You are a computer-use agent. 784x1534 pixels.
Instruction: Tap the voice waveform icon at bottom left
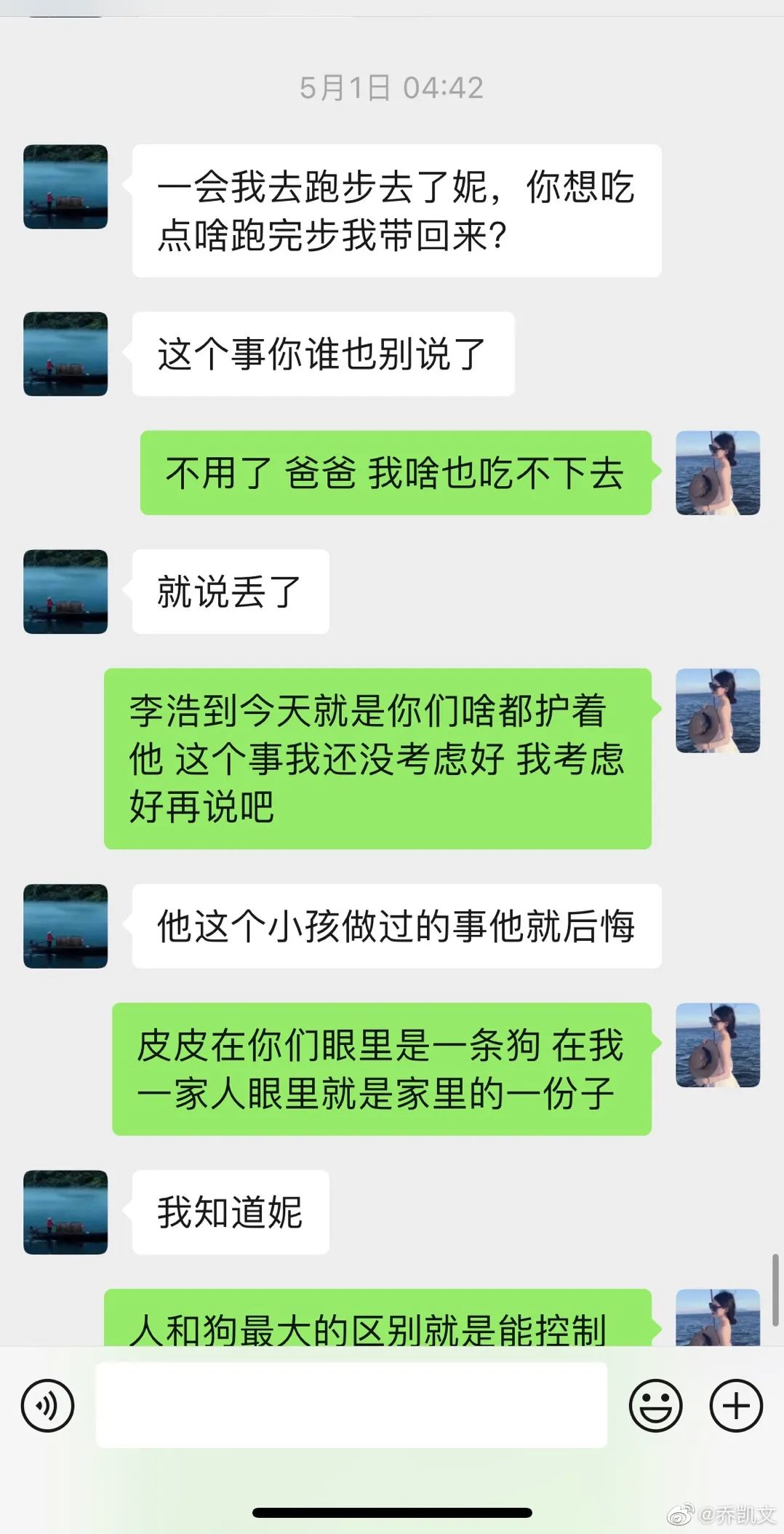[47, 1404]
